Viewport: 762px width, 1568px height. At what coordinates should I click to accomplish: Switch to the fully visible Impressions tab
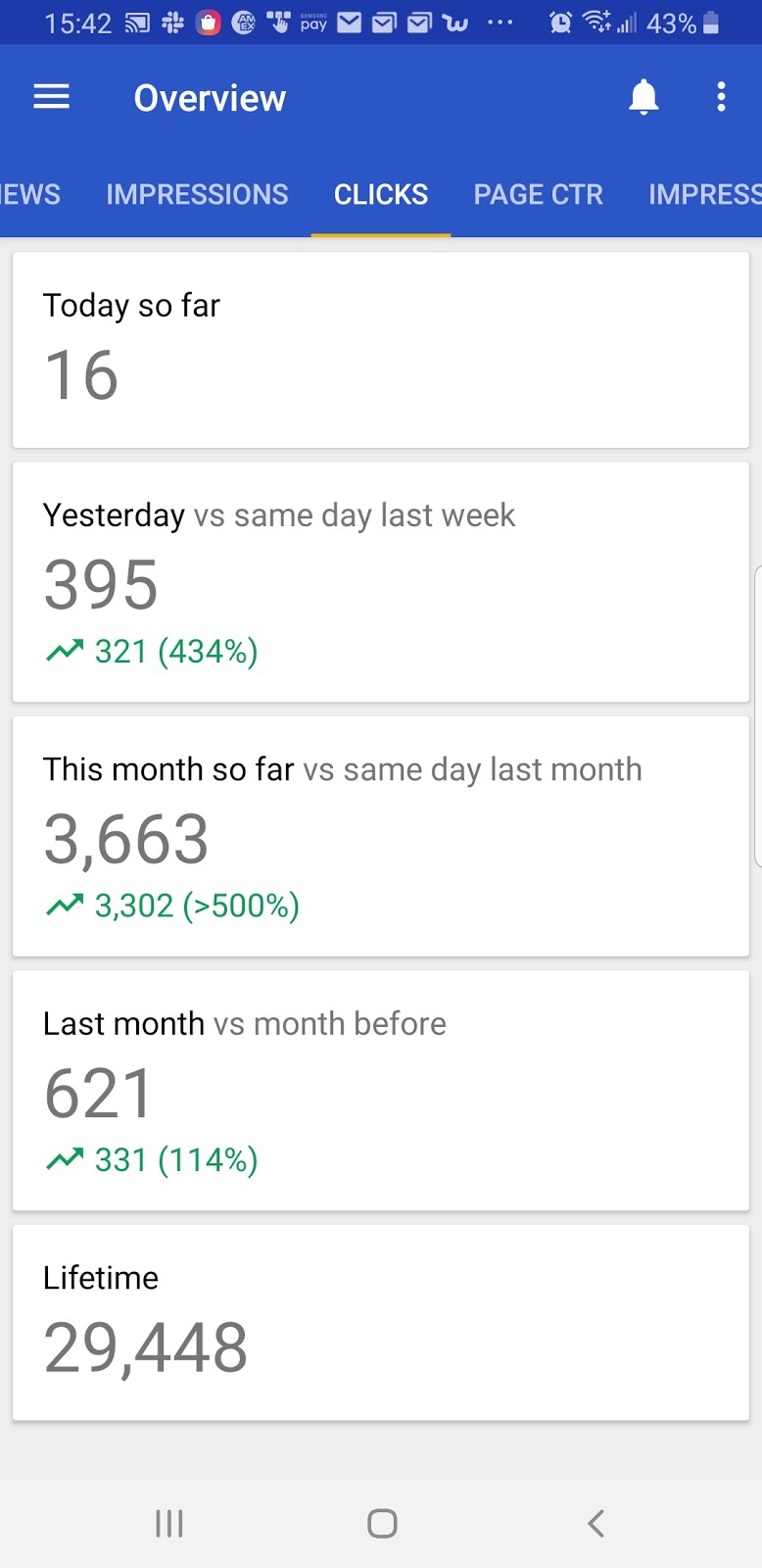(197, 194)
